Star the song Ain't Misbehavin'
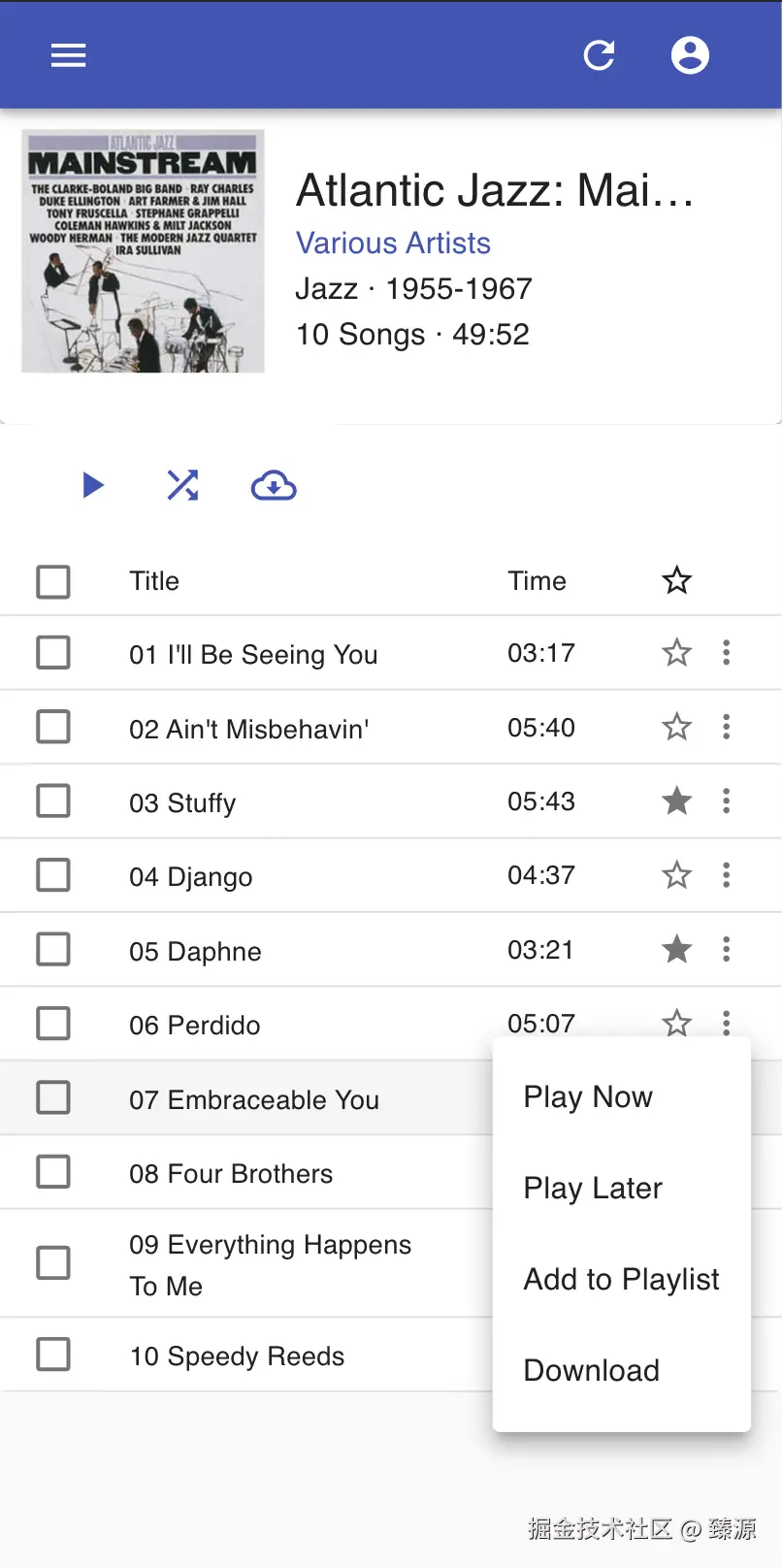Viewport: 782px width, 1568px height. click(x=676, y=727)
